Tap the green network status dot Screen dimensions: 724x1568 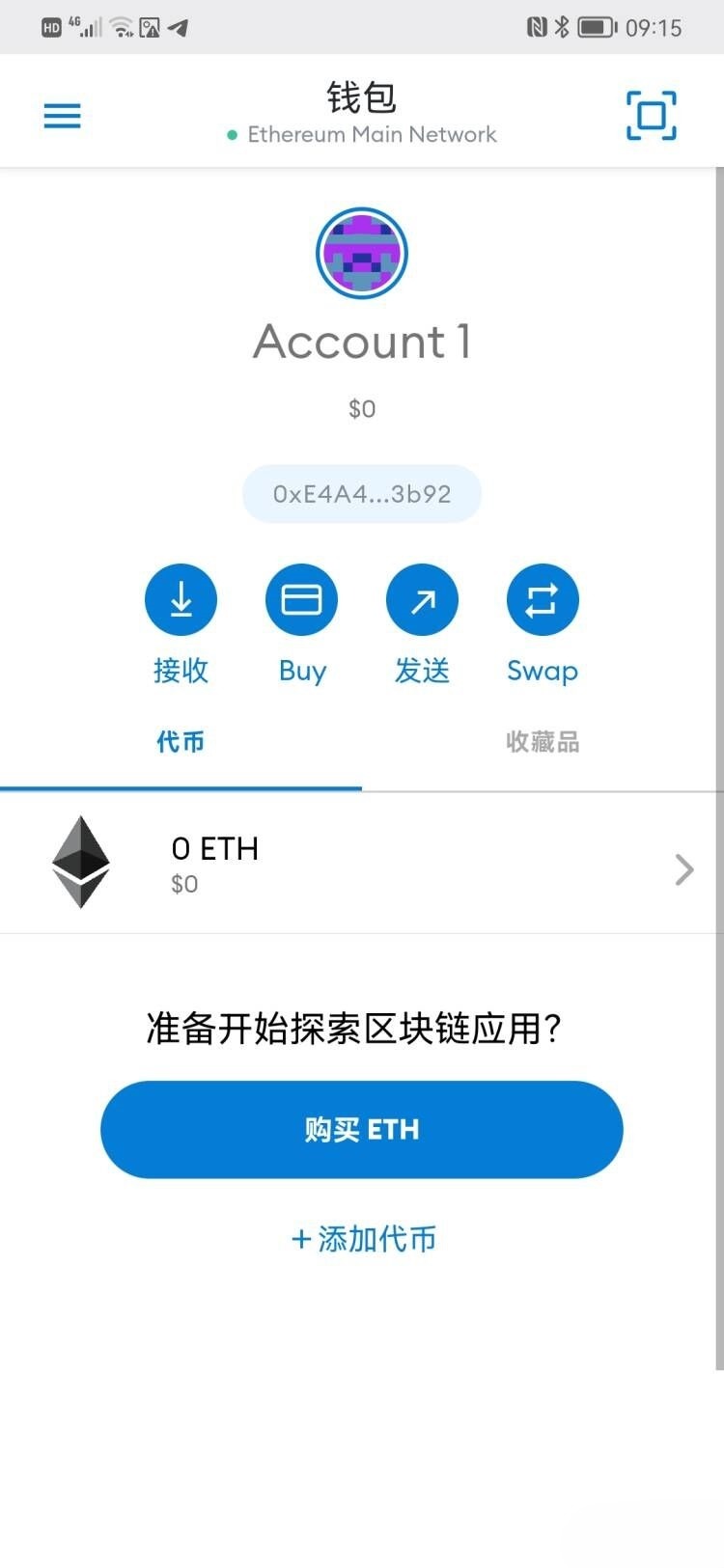pos(230,135)
